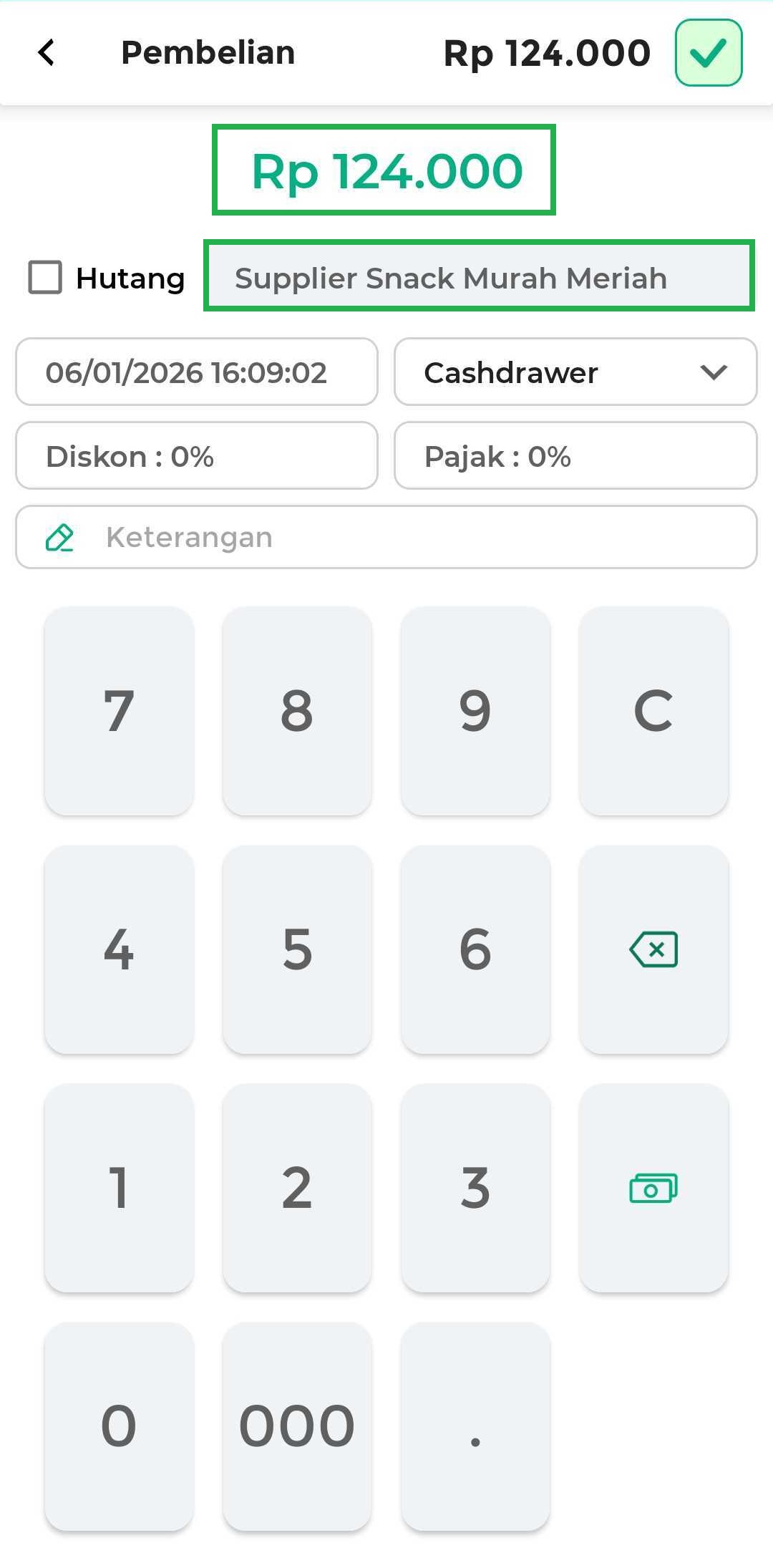Open the Supplier Snack Murah Meriah field
The image size is (773, 1568).
(479, 276)
